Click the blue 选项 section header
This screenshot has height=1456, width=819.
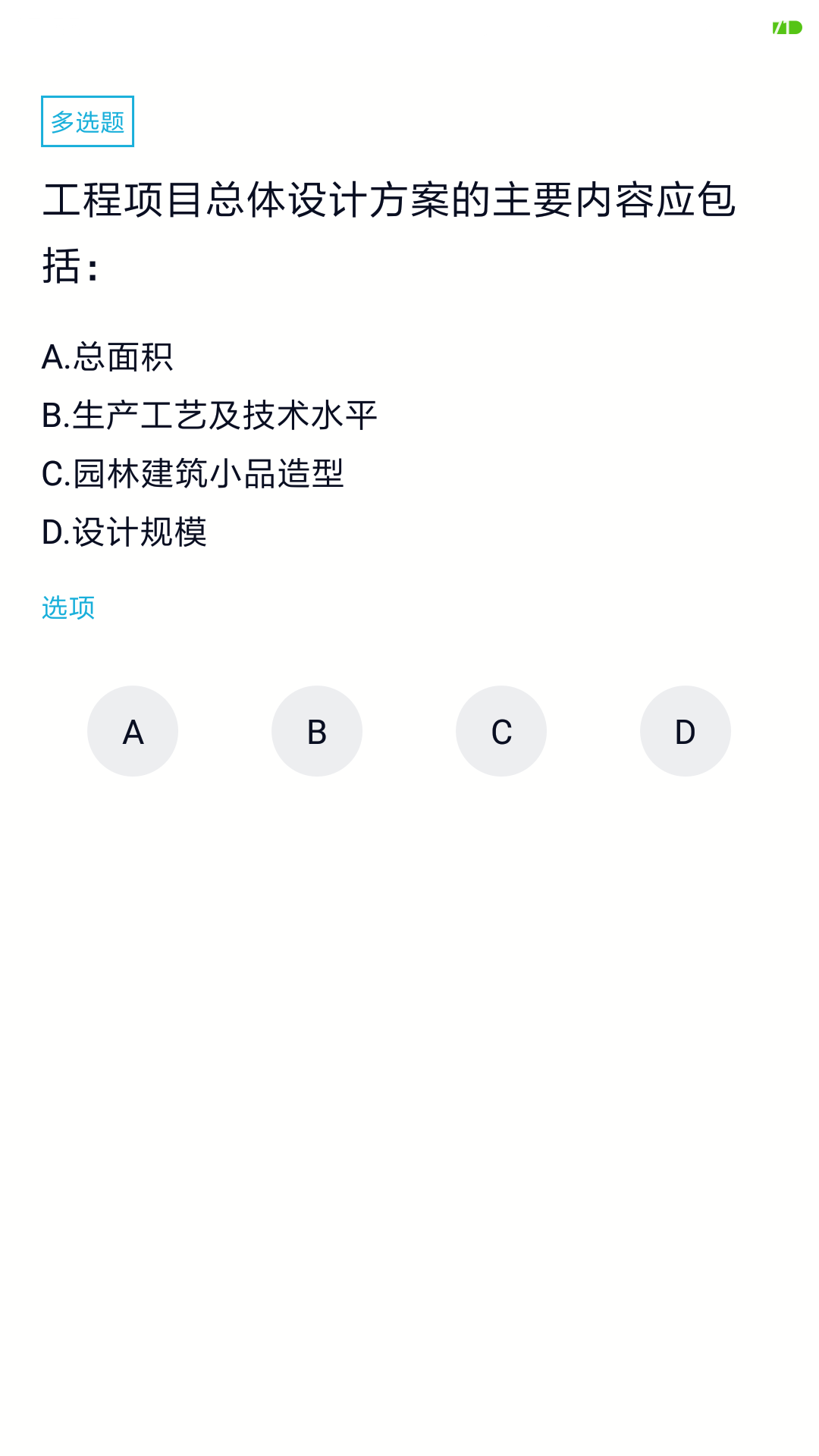(x=68, y=607)
